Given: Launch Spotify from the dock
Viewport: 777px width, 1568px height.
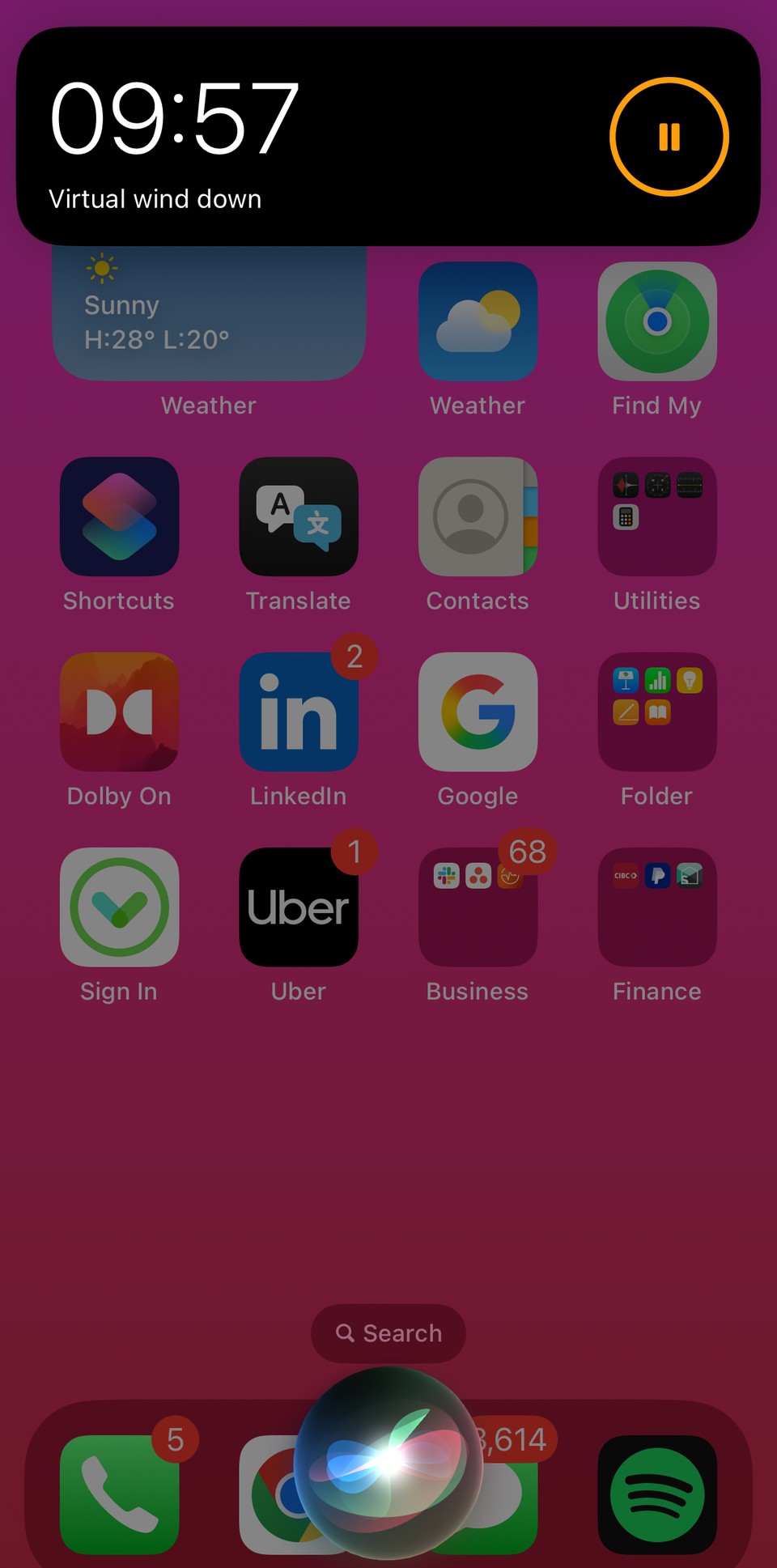Looking at the screenshot, I should pyautogui.click(x=656, y=1494).
